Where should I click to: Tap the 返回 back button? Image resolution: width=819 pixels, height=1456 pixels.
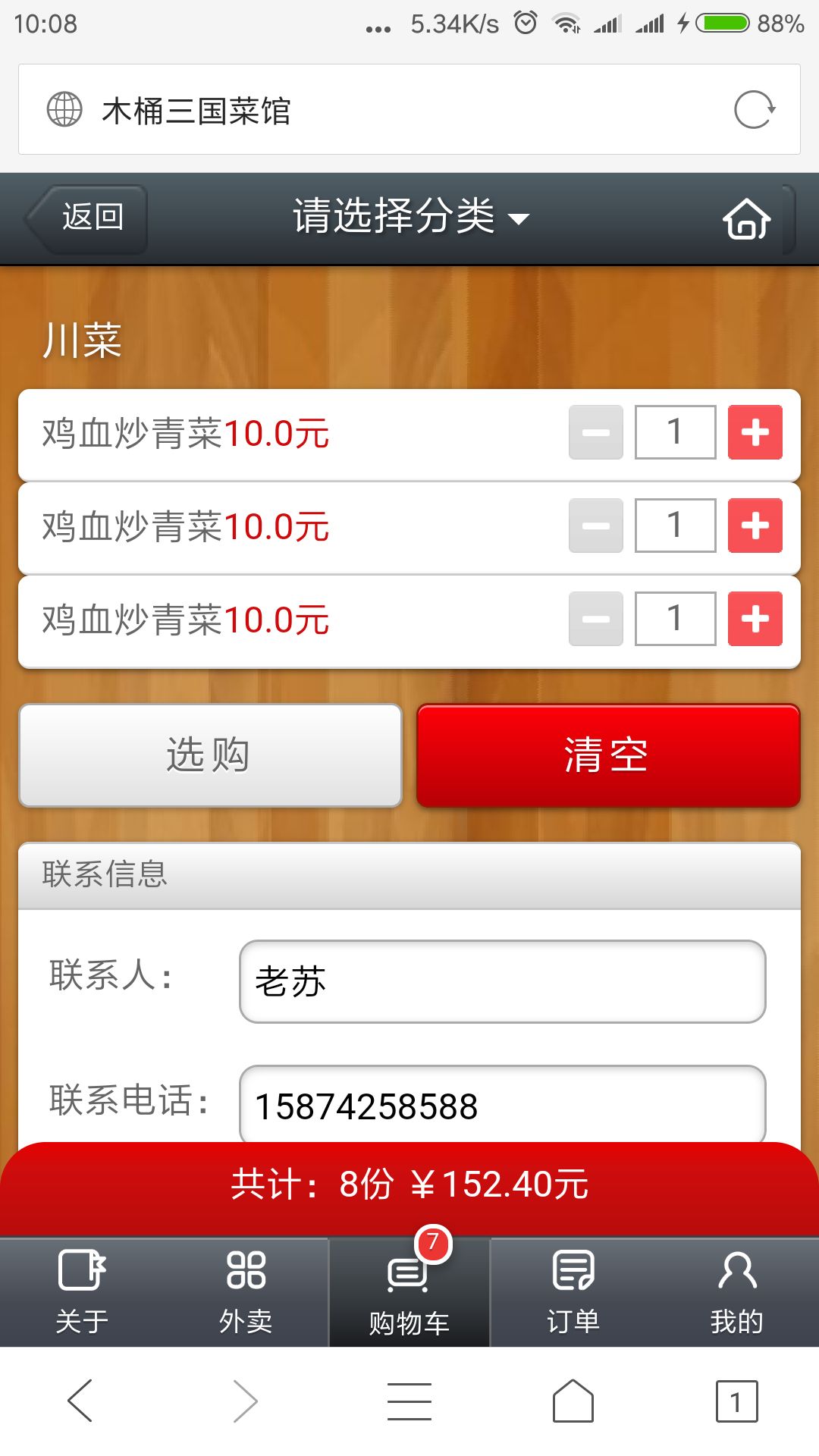point(87,218)
